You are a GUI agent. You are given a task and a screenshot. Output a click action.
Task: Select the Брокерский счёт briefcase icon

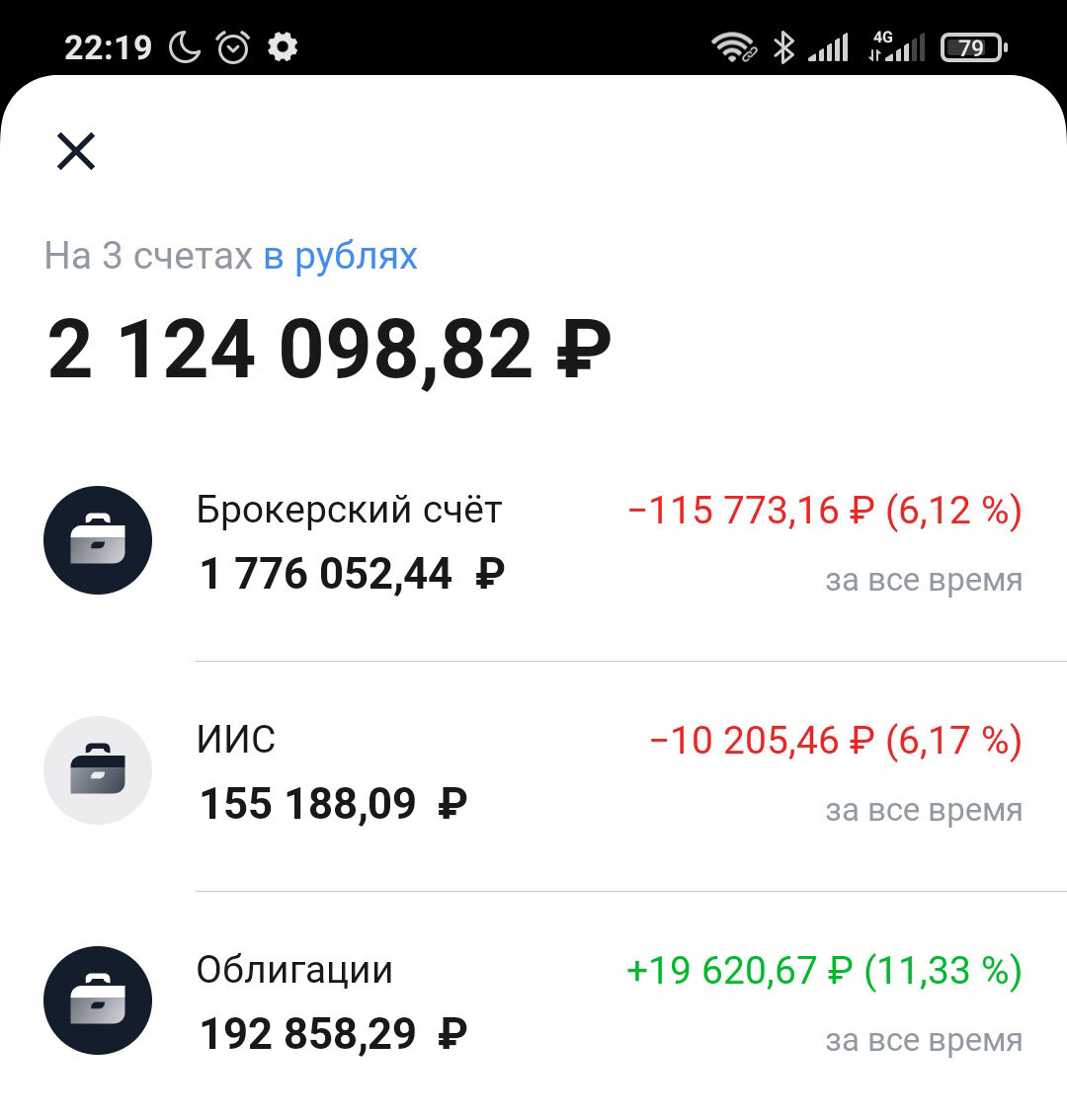click(x=97, y=540)
